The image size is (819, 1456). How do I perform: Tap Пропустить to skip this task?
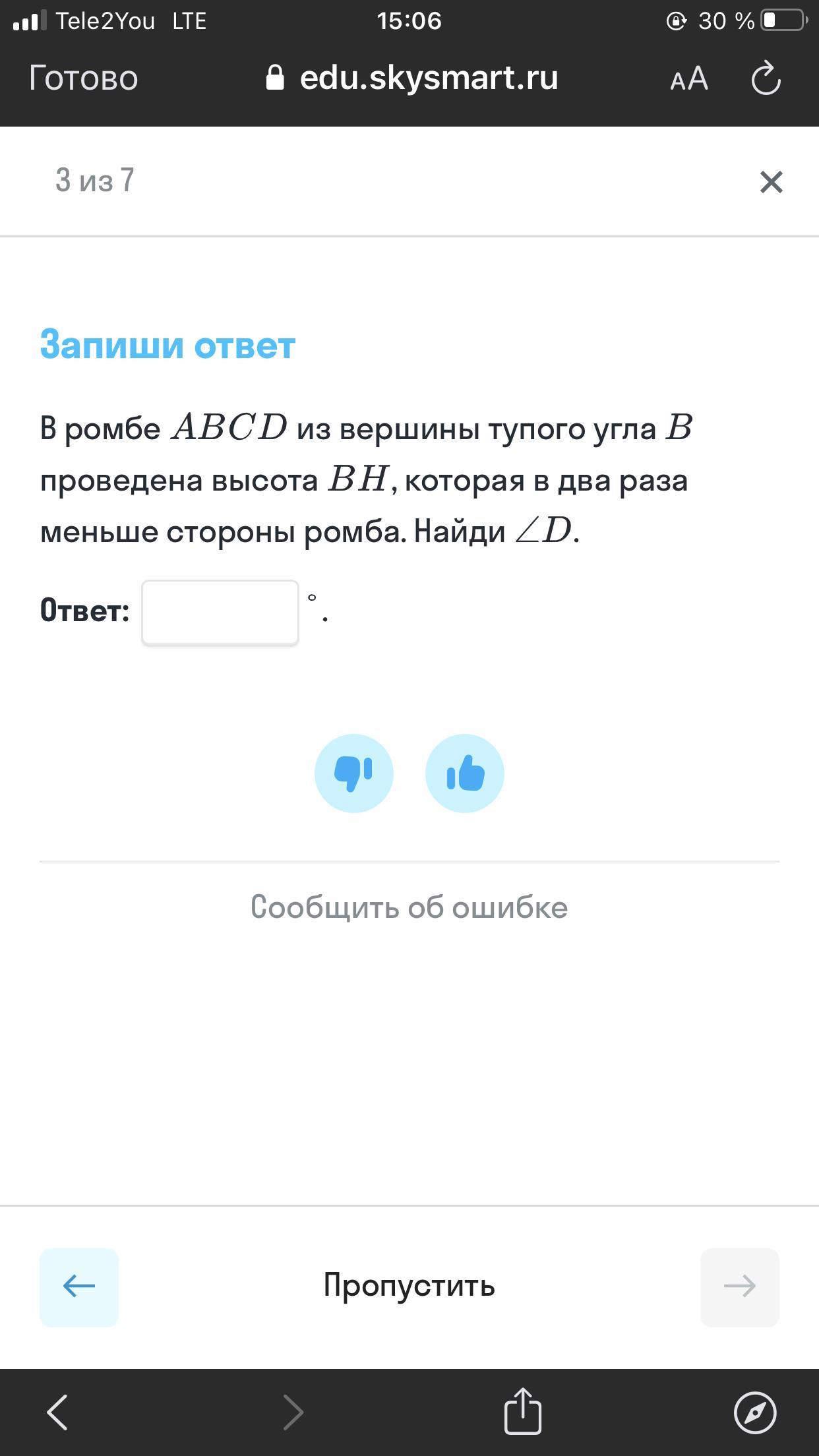pos(409,1286)
